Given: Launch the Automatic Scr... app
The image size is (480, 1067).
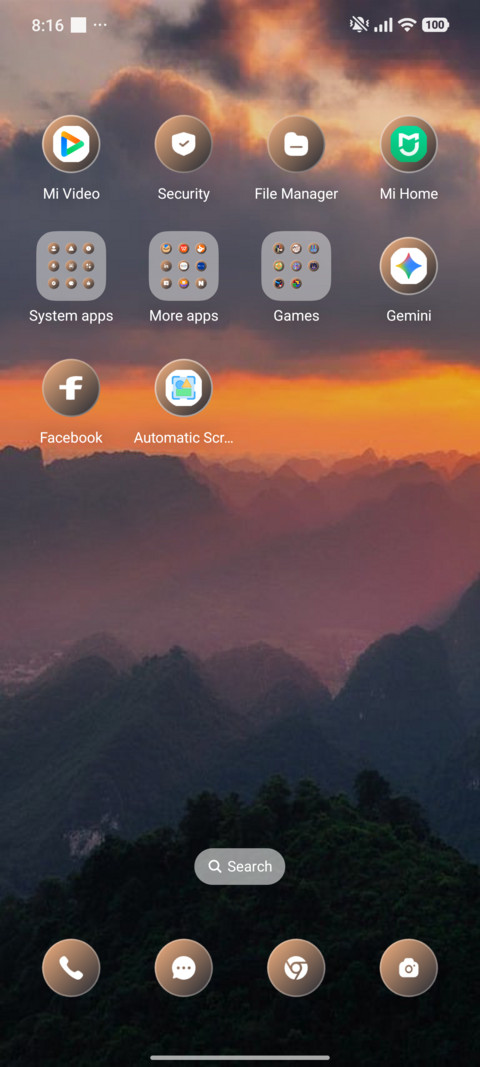Looking at the screenshot, I should pos(183,388).
